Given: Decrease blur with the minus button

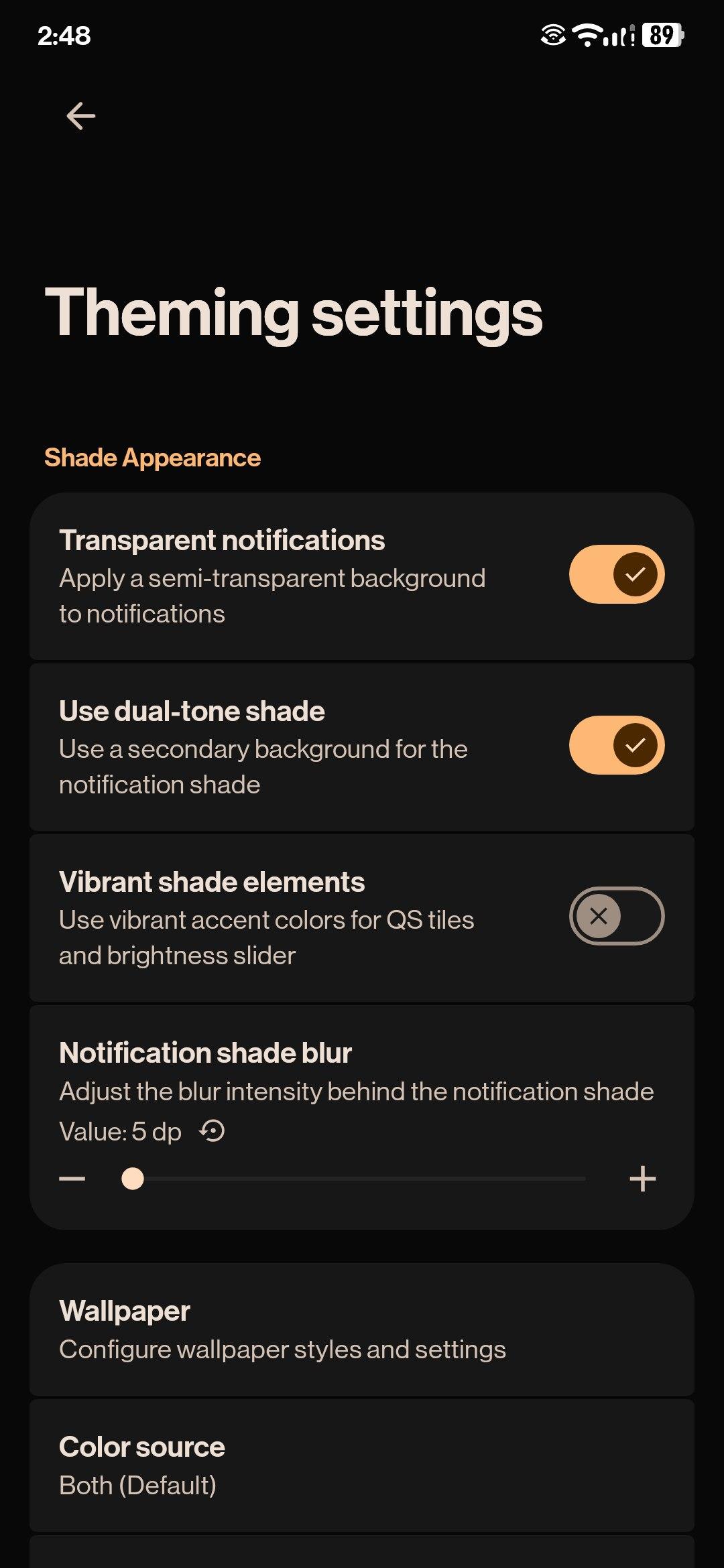Looking at the screenshot, I should 72,1179.
